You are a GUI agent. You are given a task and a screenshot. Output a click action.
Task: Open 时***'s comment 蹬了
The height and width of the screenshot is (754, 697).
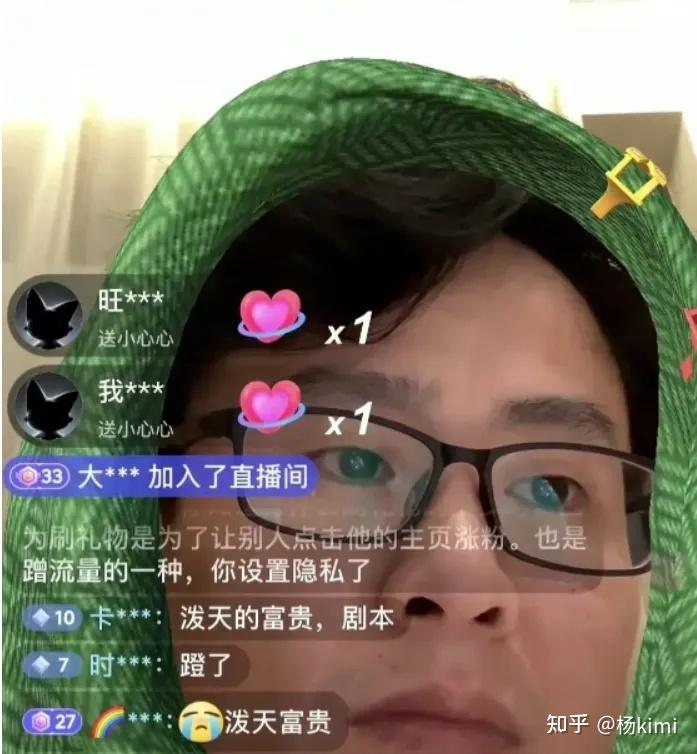pyautogui.click(x=204, y=664)
